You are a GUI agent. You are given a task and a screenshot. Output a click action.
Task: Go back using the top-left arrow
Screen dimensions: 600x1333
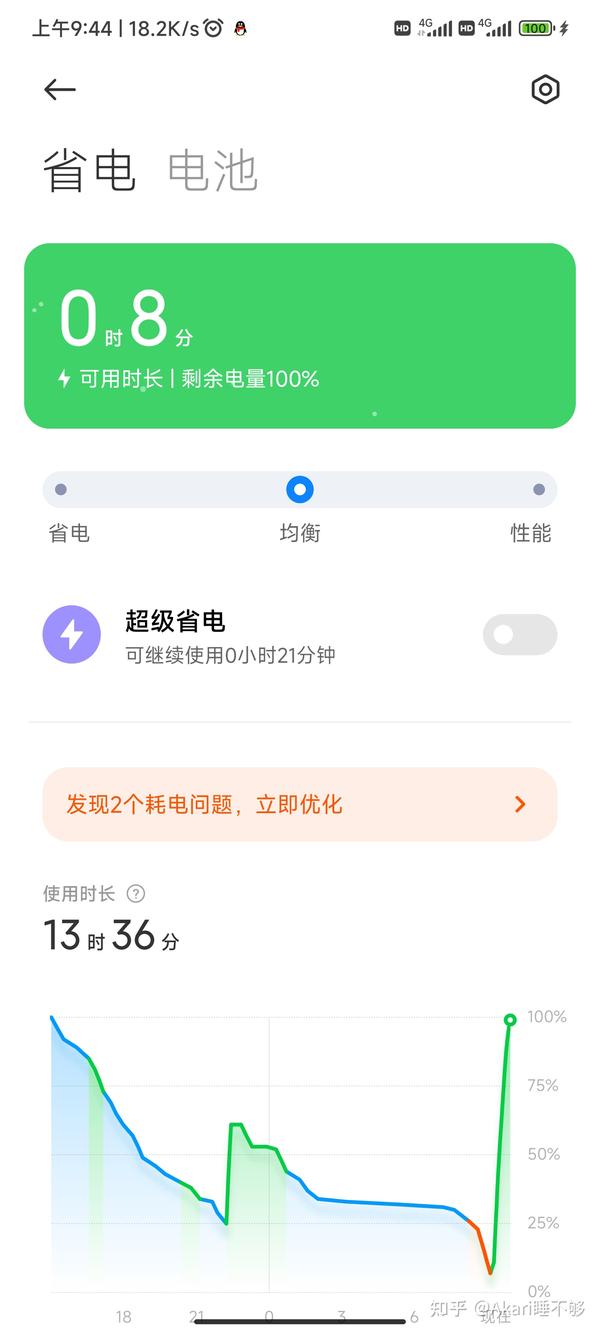(60, 90)
